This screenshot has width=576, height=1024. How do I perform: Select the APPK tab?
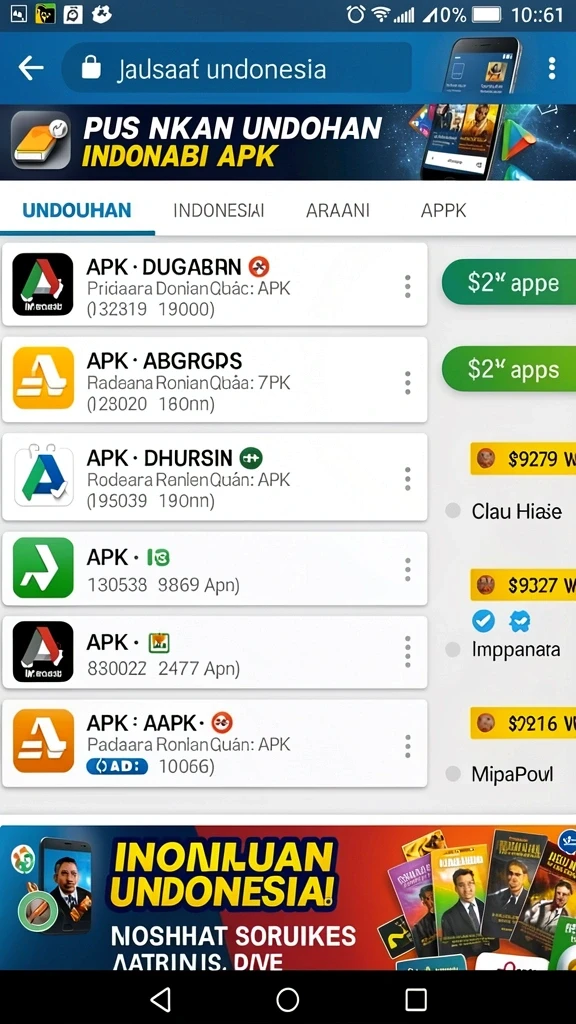(443, 210)
